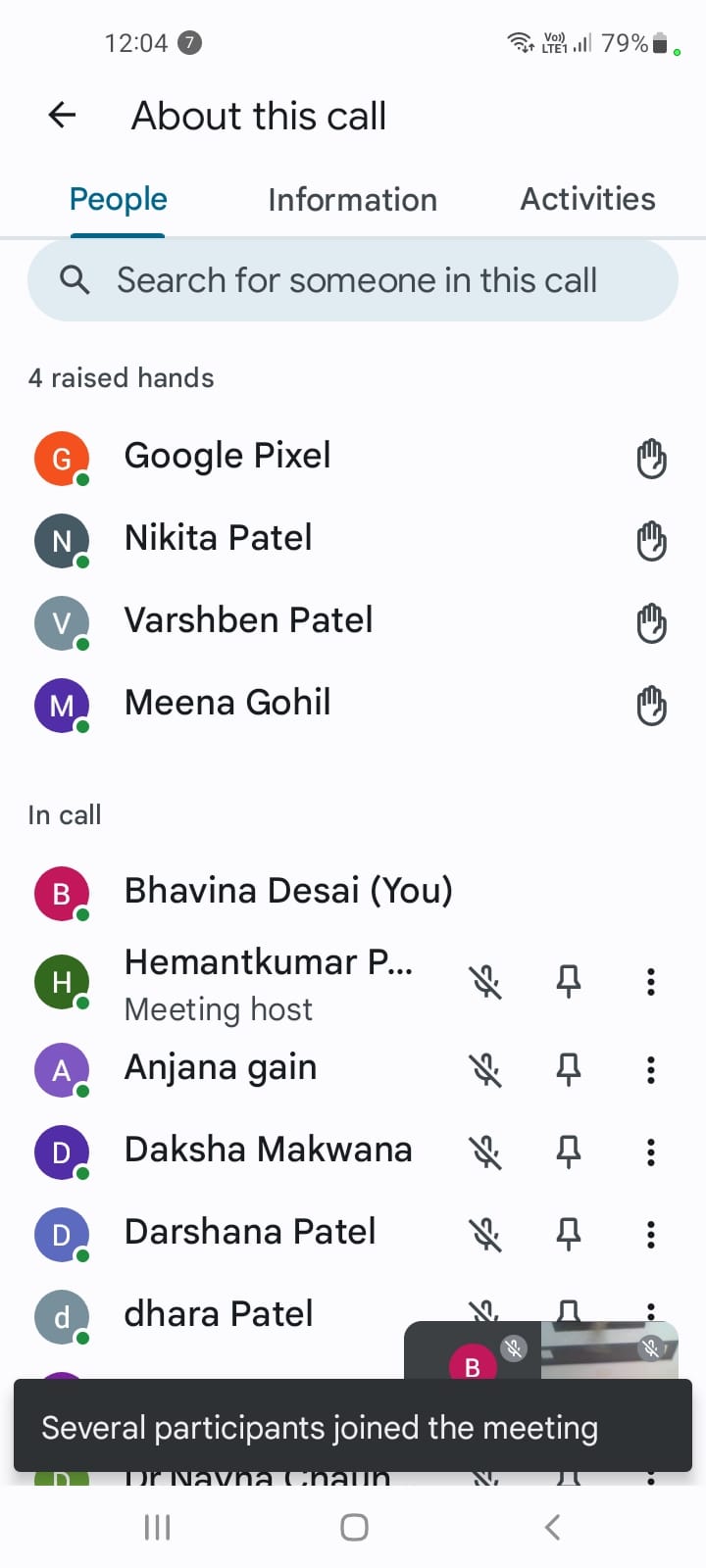The image size is (706, 1568).
Task: Open recent apps from navigation bar
Action: (157, 1527)
